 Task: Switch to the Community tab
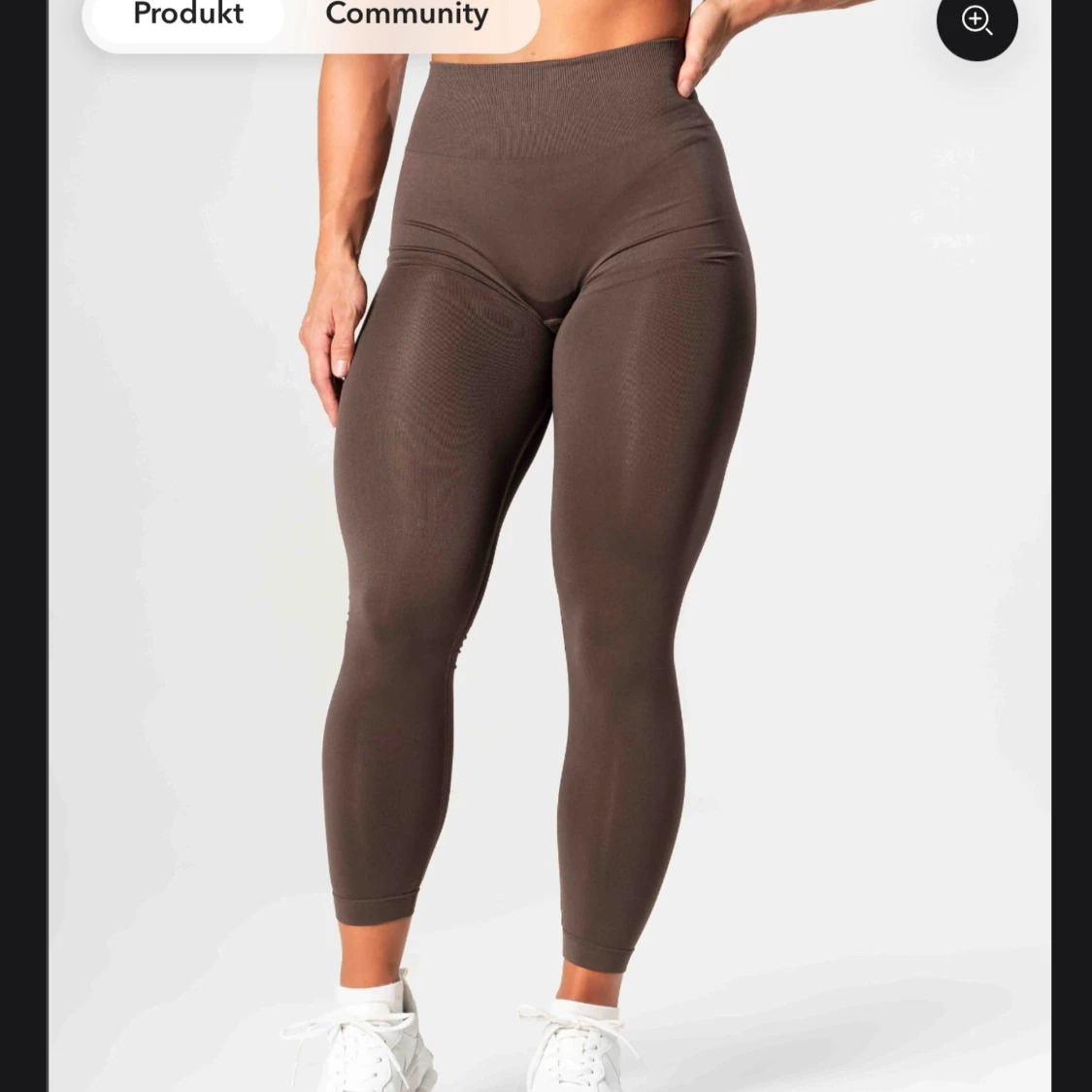(407, 16)
